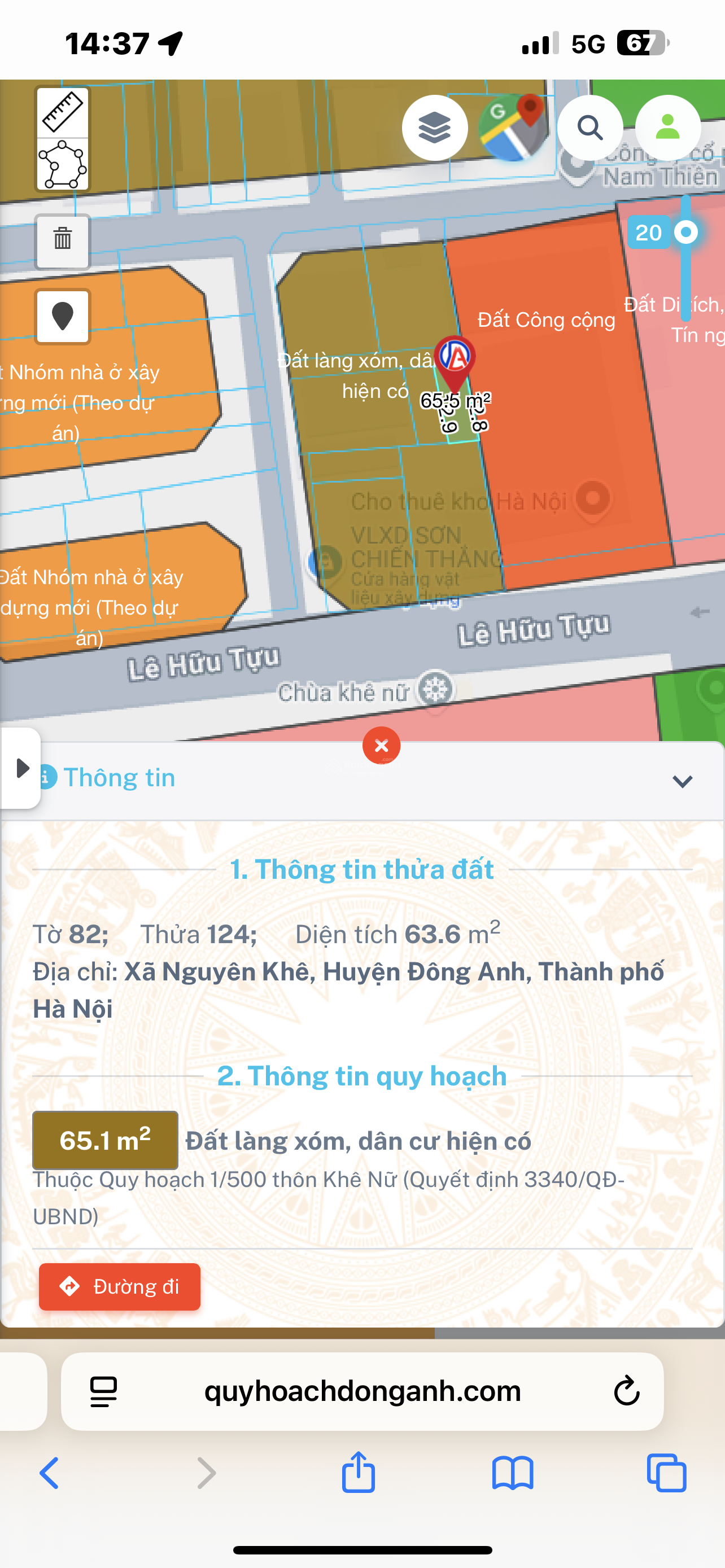Open the map layers selector
The height and width of the screenshot is (1568, 725).
[x=435, y=128]
